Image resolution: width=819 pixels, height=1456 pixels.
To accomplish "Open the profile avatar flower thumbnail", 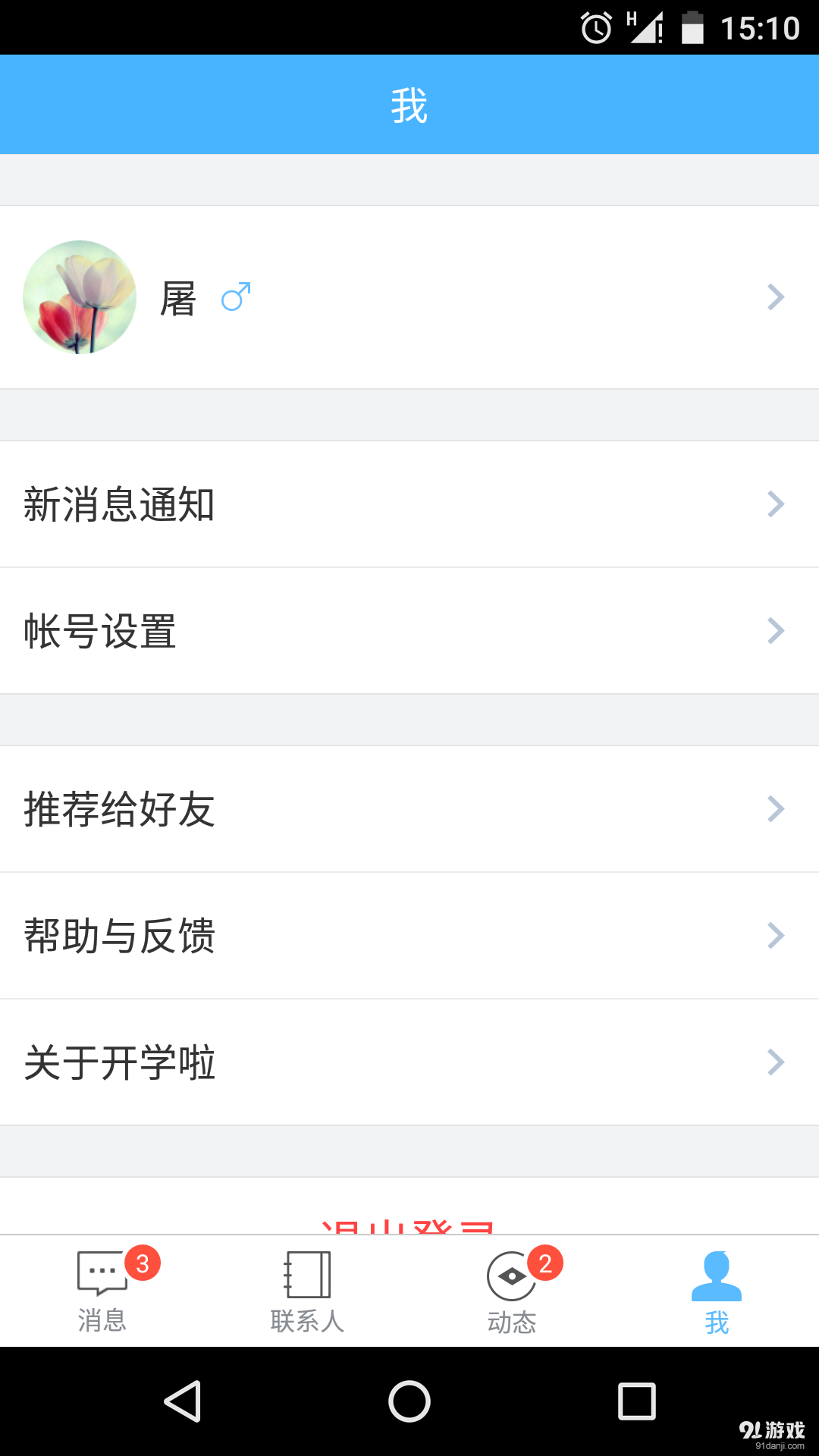I will 80,296.
